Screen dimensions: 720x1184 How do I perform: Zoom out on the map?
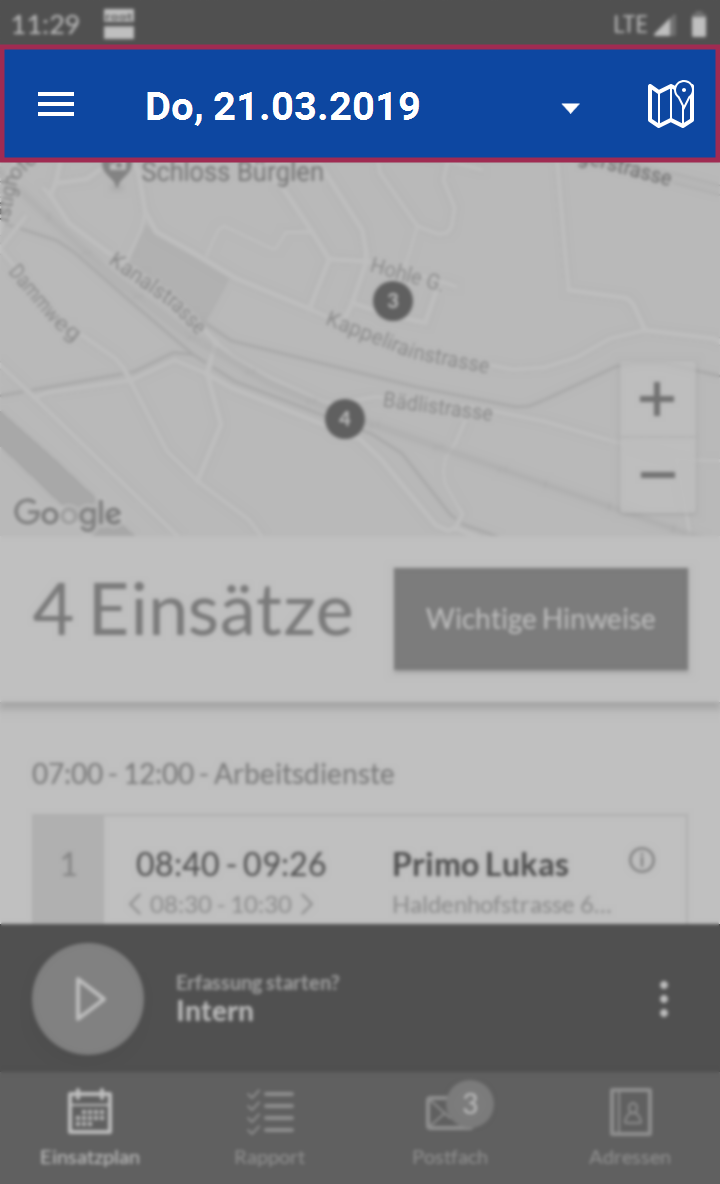pos(657,474)
